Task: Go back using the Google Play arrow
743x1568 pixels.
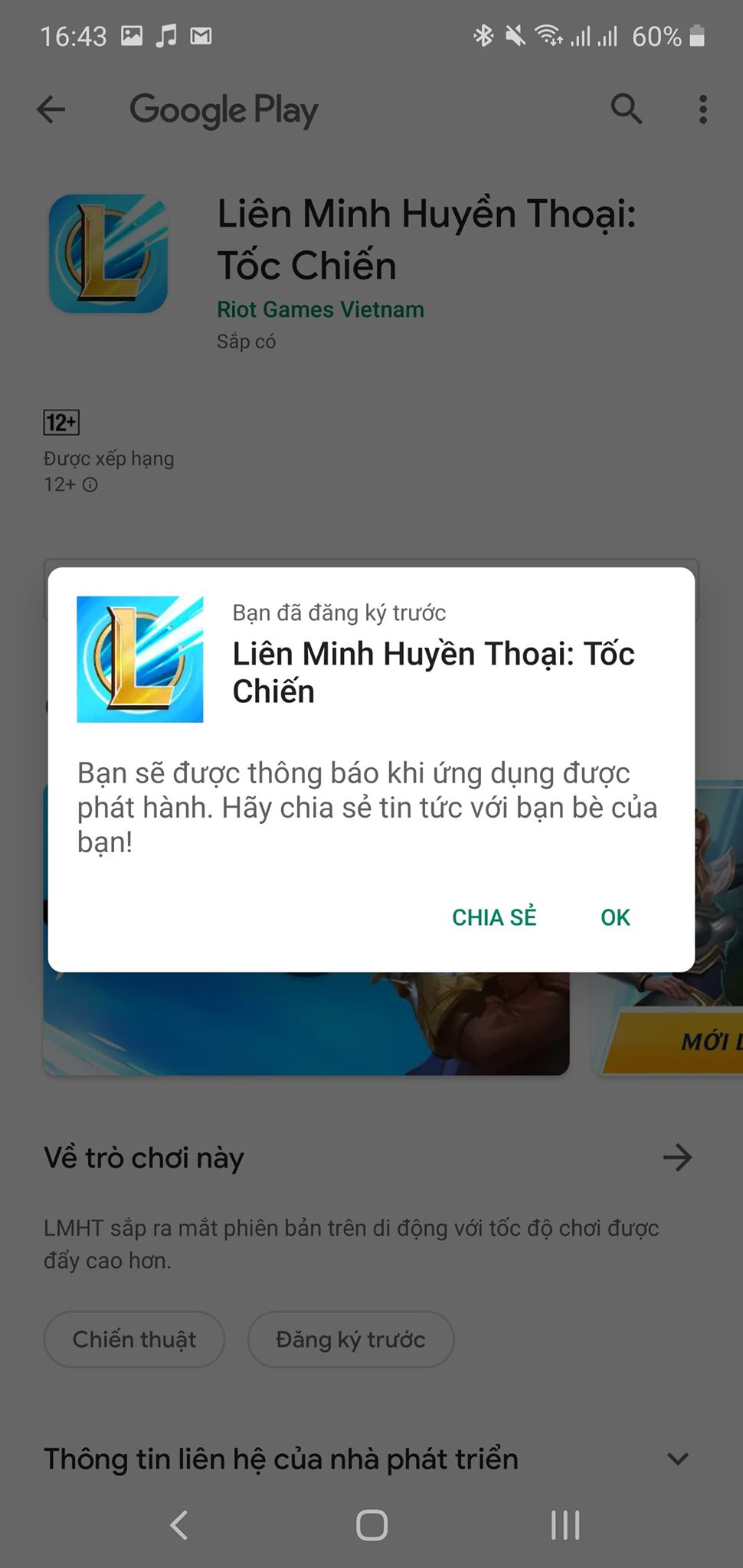Action: pos(51,109)
